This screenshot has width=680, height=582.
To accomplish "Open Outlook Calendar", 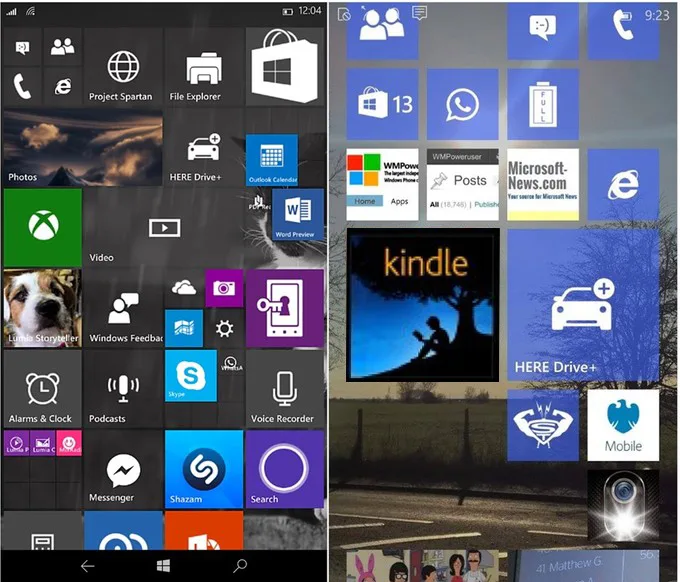I will 272,160.
